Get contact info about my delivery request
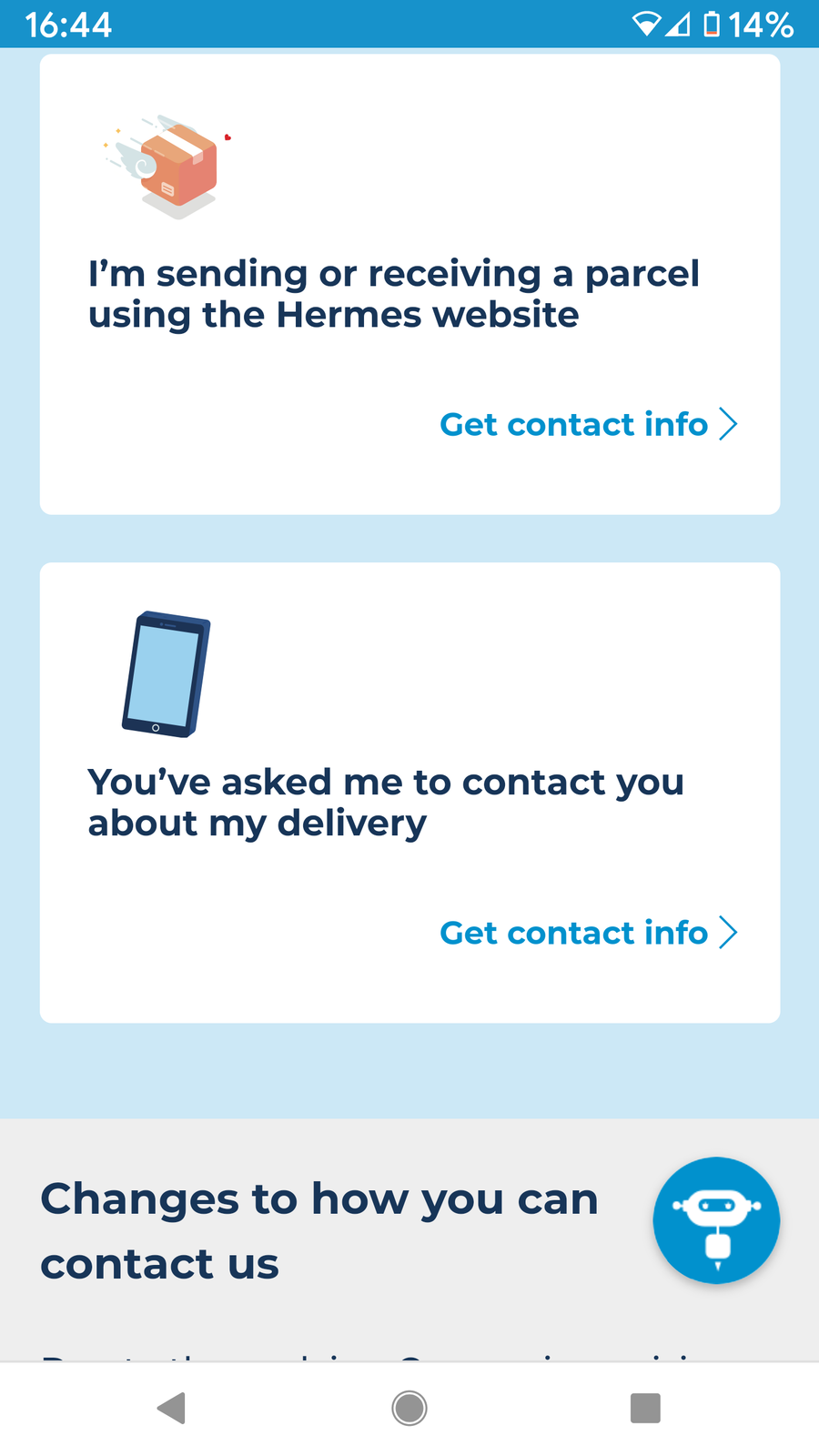 pos(587,933)
